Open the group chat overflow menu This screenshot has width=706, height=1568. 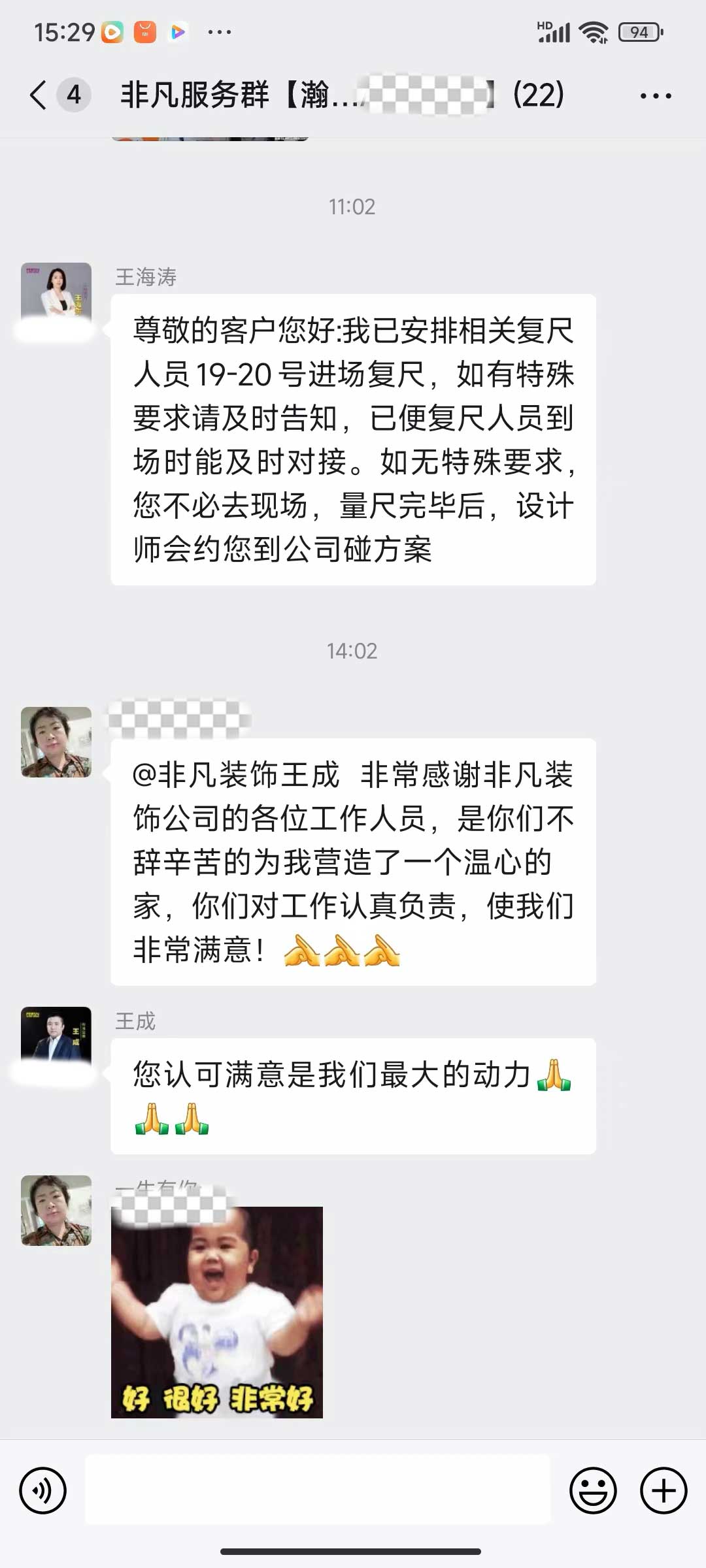(x=655, y=96)
